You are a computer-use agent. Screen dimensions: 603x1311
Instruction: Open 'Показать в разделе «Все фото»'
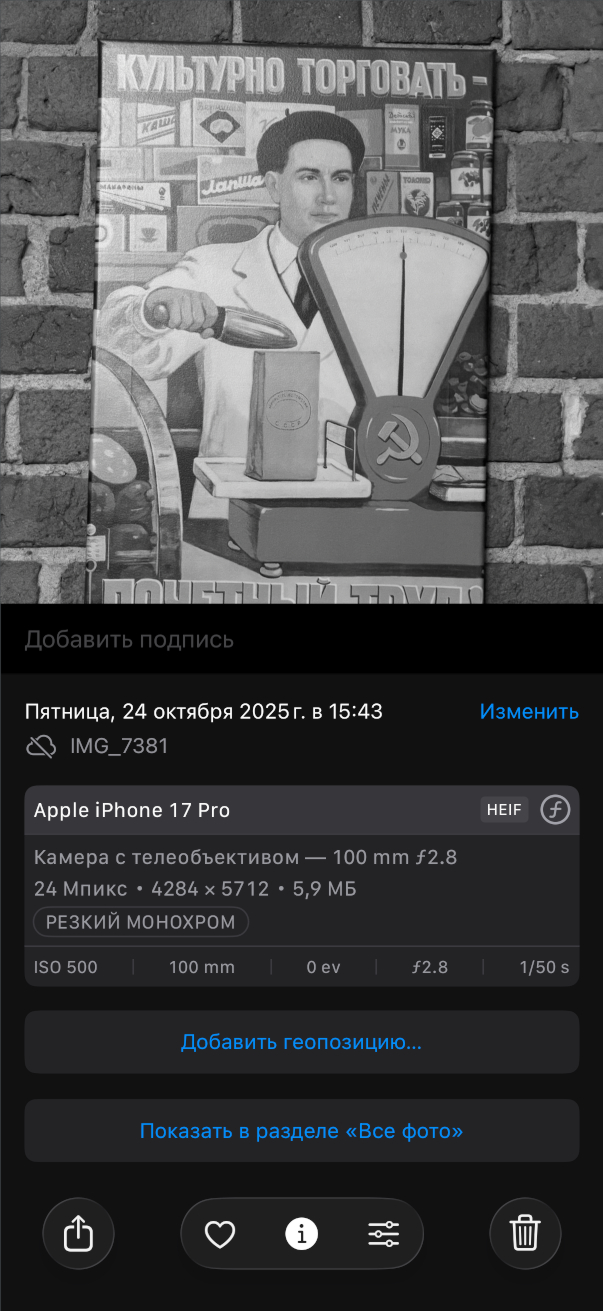click(x=301, y=1131)
